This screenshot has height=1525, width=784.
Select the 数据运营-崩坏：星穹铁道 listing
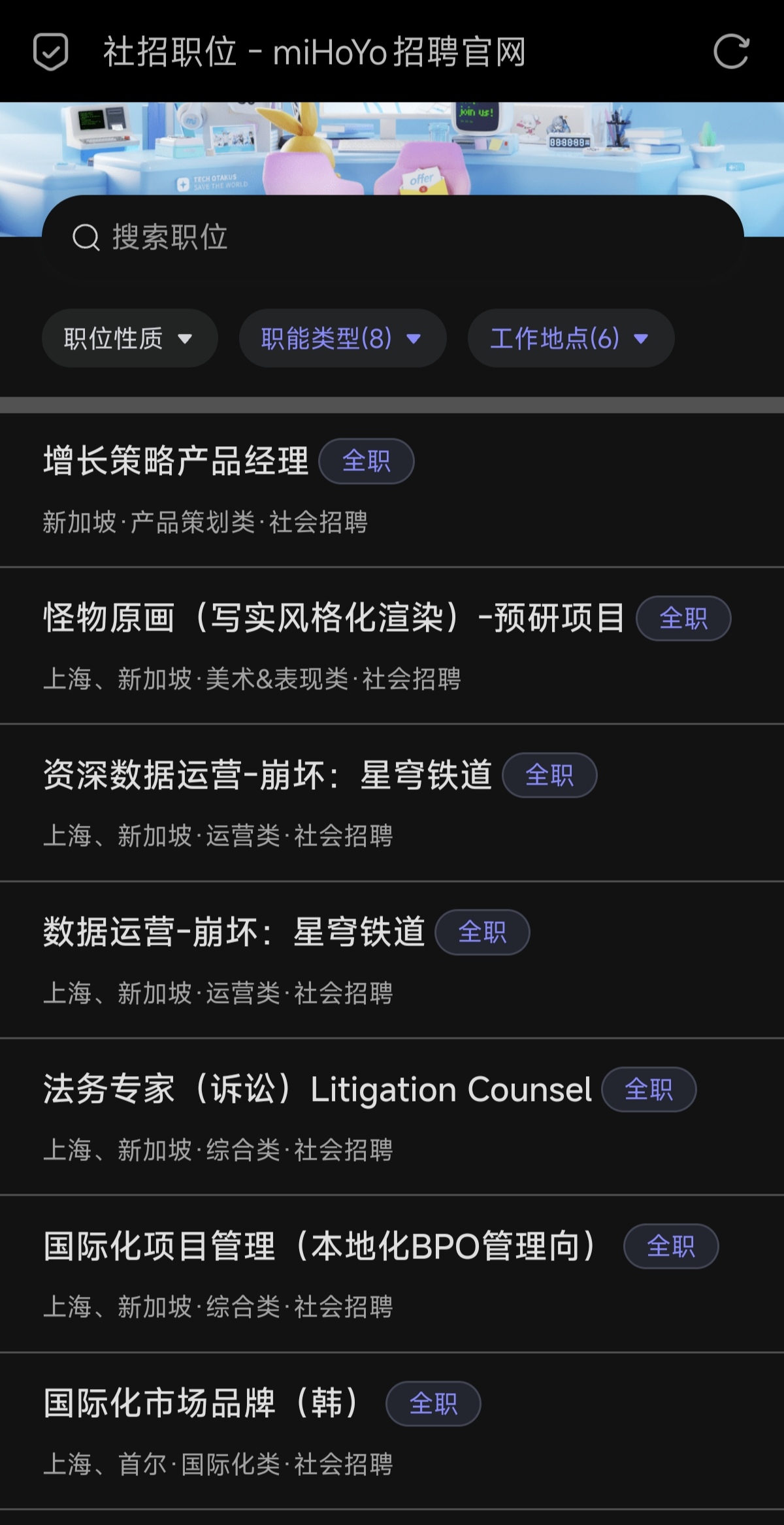[x=234, y=932]
